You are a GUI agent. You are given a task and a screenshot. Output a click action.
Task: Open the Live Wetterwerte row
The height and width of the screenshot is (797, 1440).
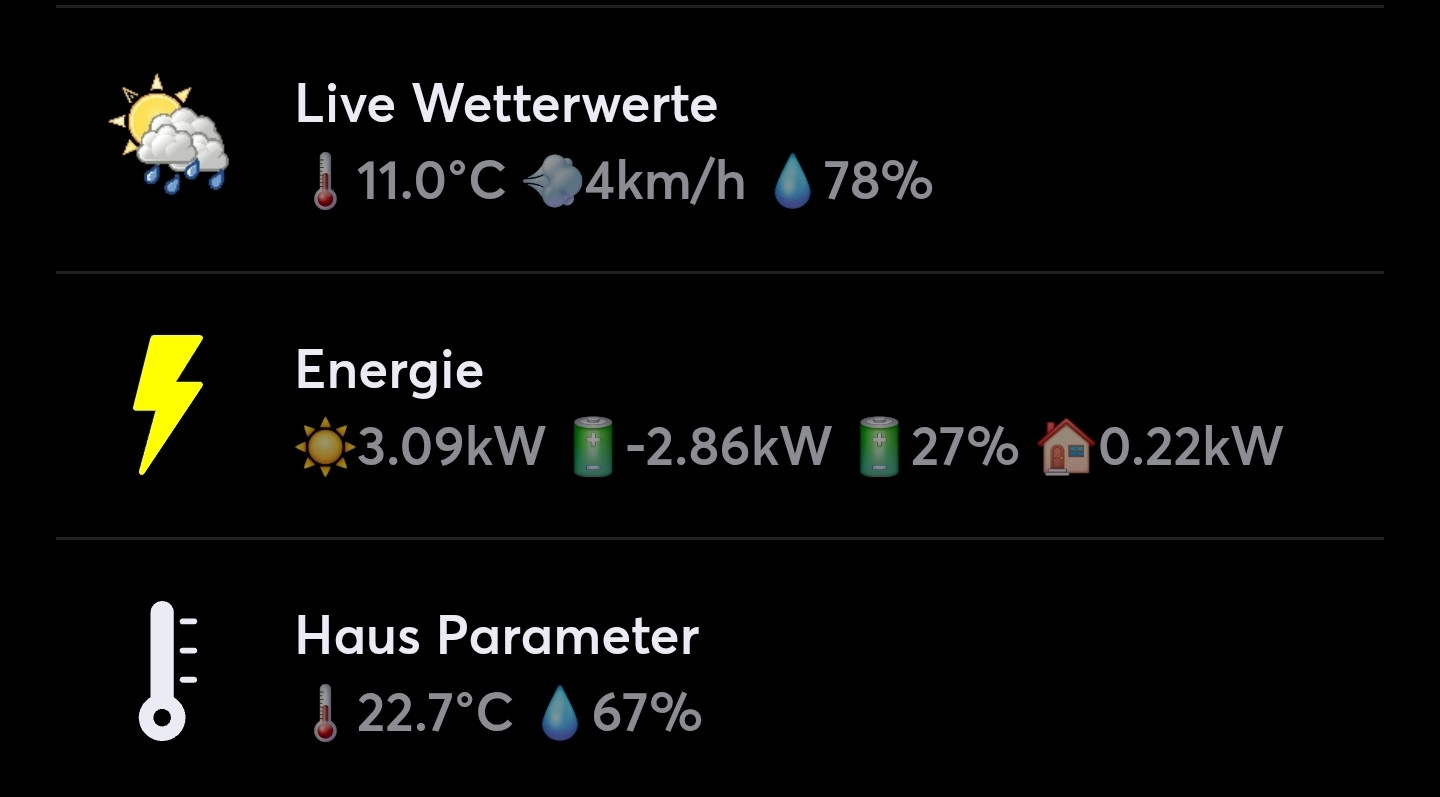[x=507, y=104]
